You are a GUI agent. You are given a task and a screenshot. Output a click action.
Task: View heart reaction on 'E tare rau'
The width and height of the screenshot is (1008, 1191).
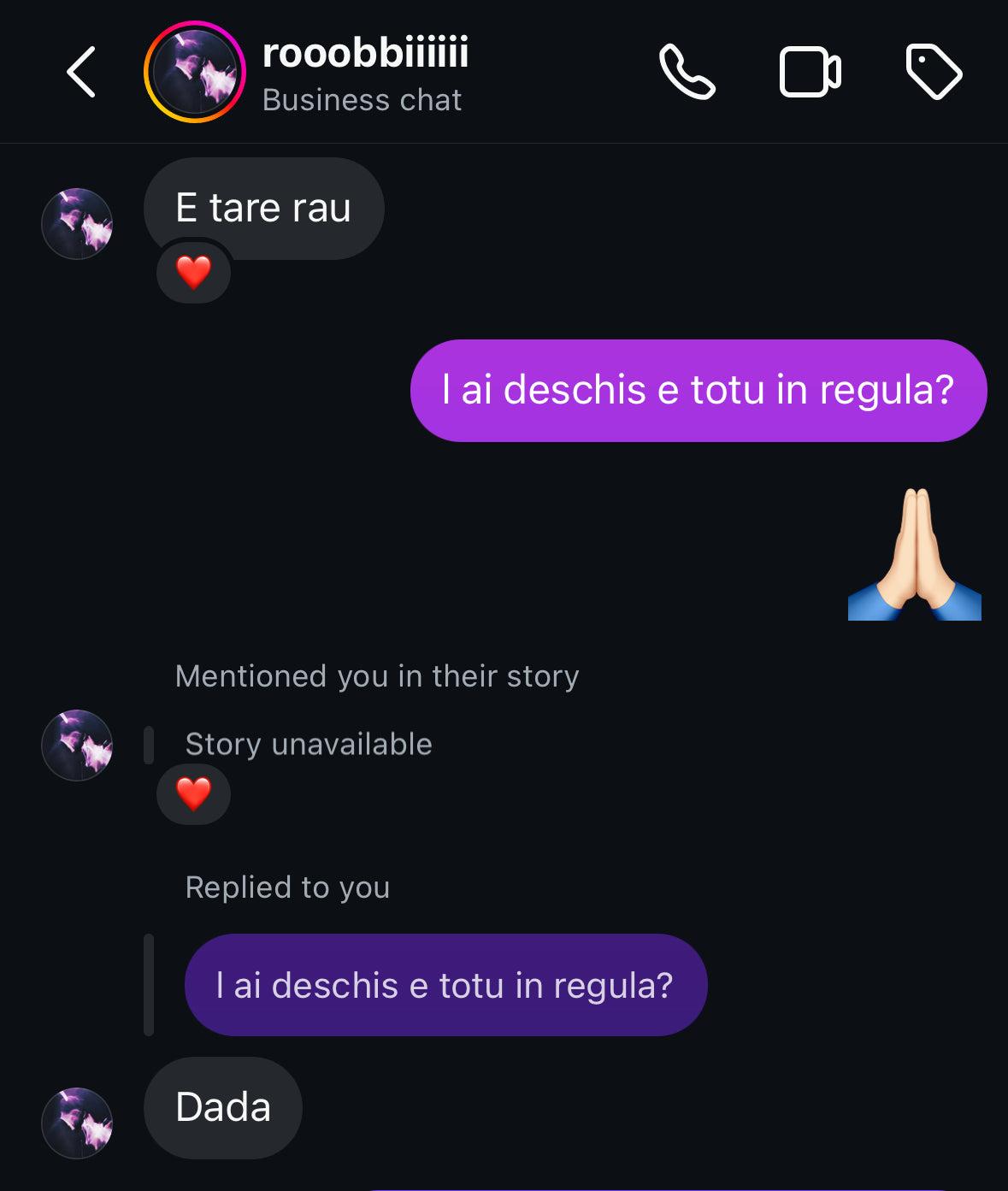coord(194,273)
